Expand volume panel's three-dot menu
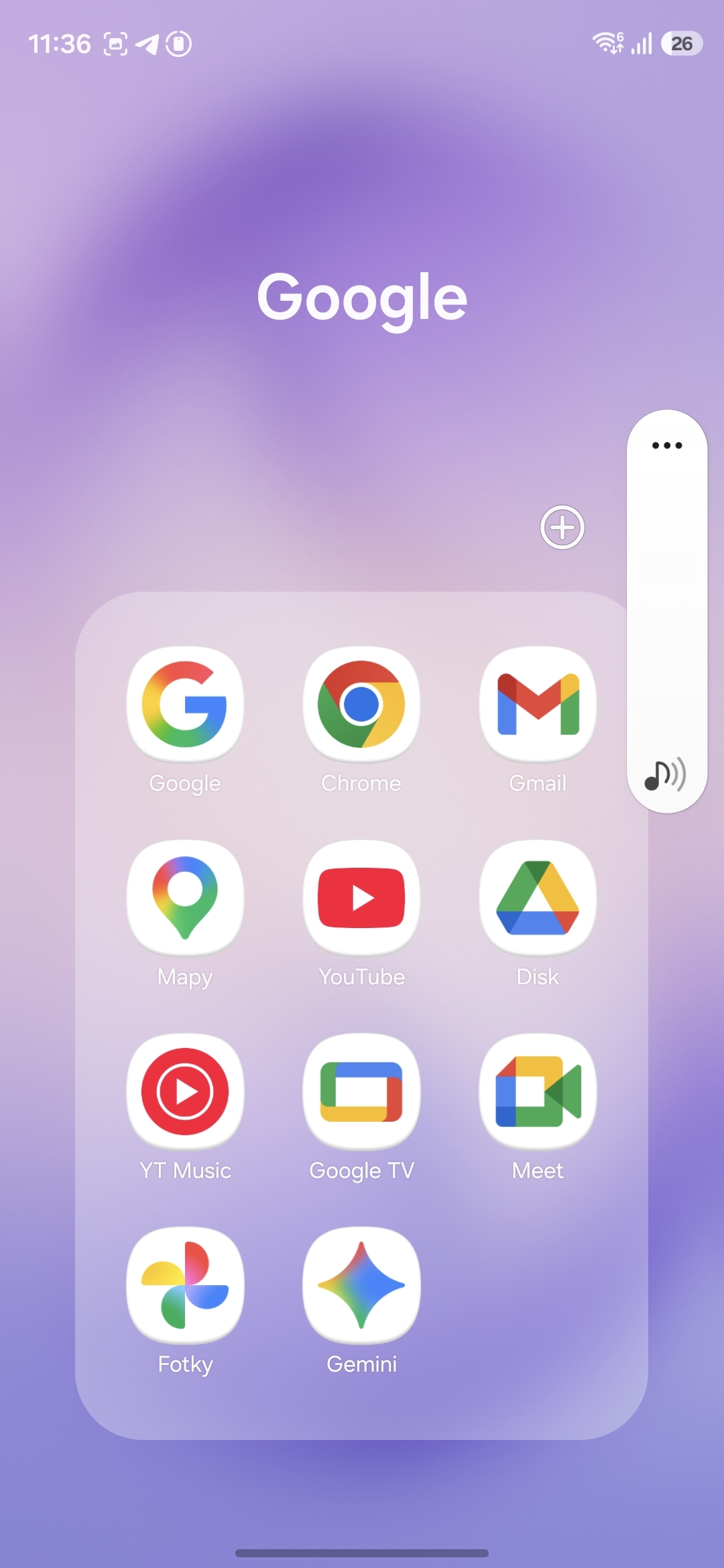The width and height of the screenshot is (724, 1568). point(667,446)
